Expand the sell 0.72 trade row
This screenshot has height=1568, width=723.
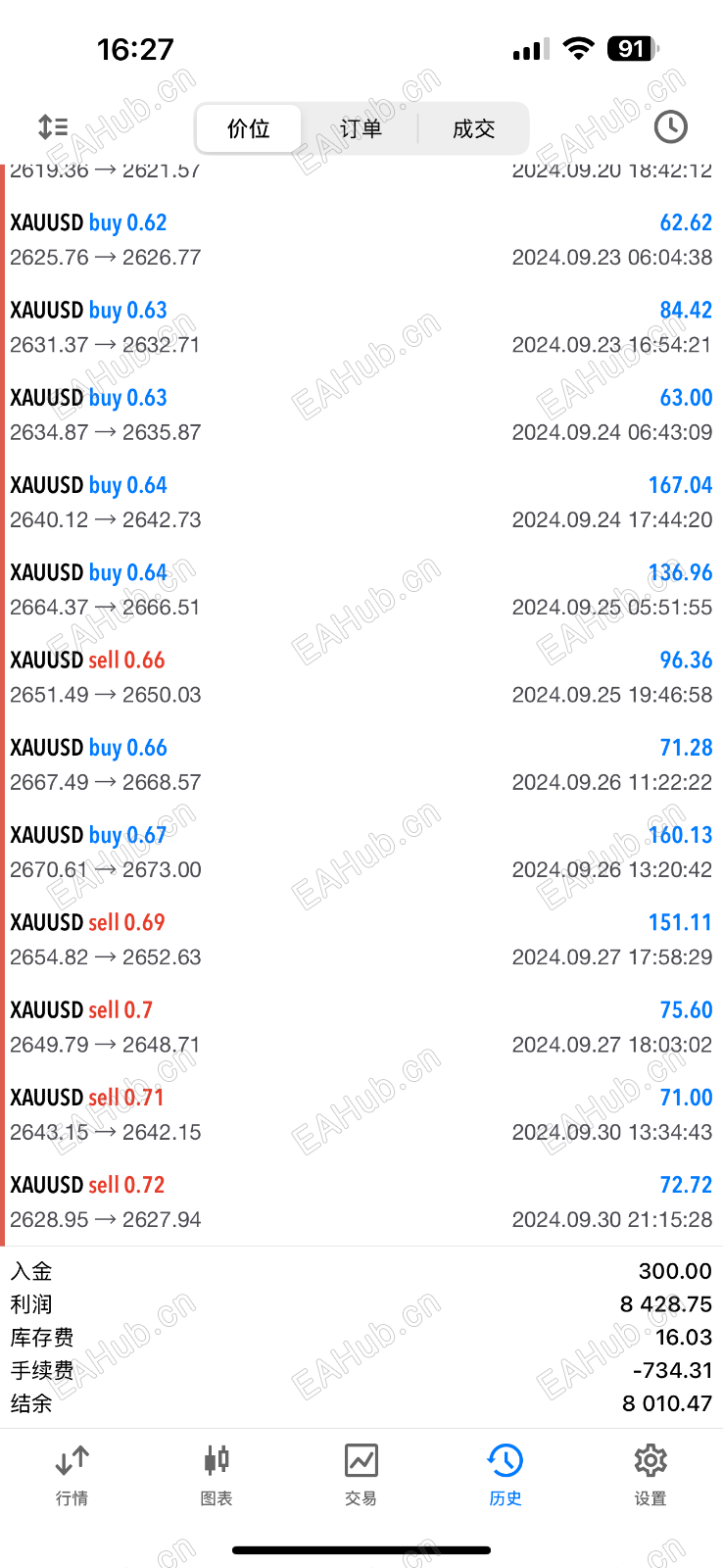point(361,1201)
